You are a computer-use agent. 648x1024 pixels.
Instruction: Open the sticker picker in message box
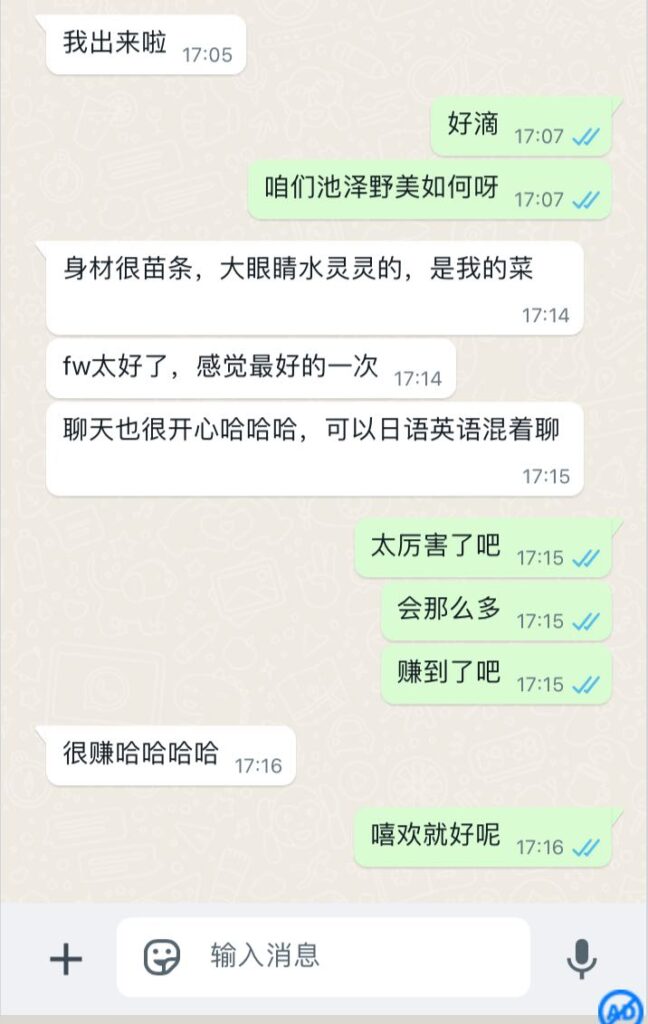[162, 957]
